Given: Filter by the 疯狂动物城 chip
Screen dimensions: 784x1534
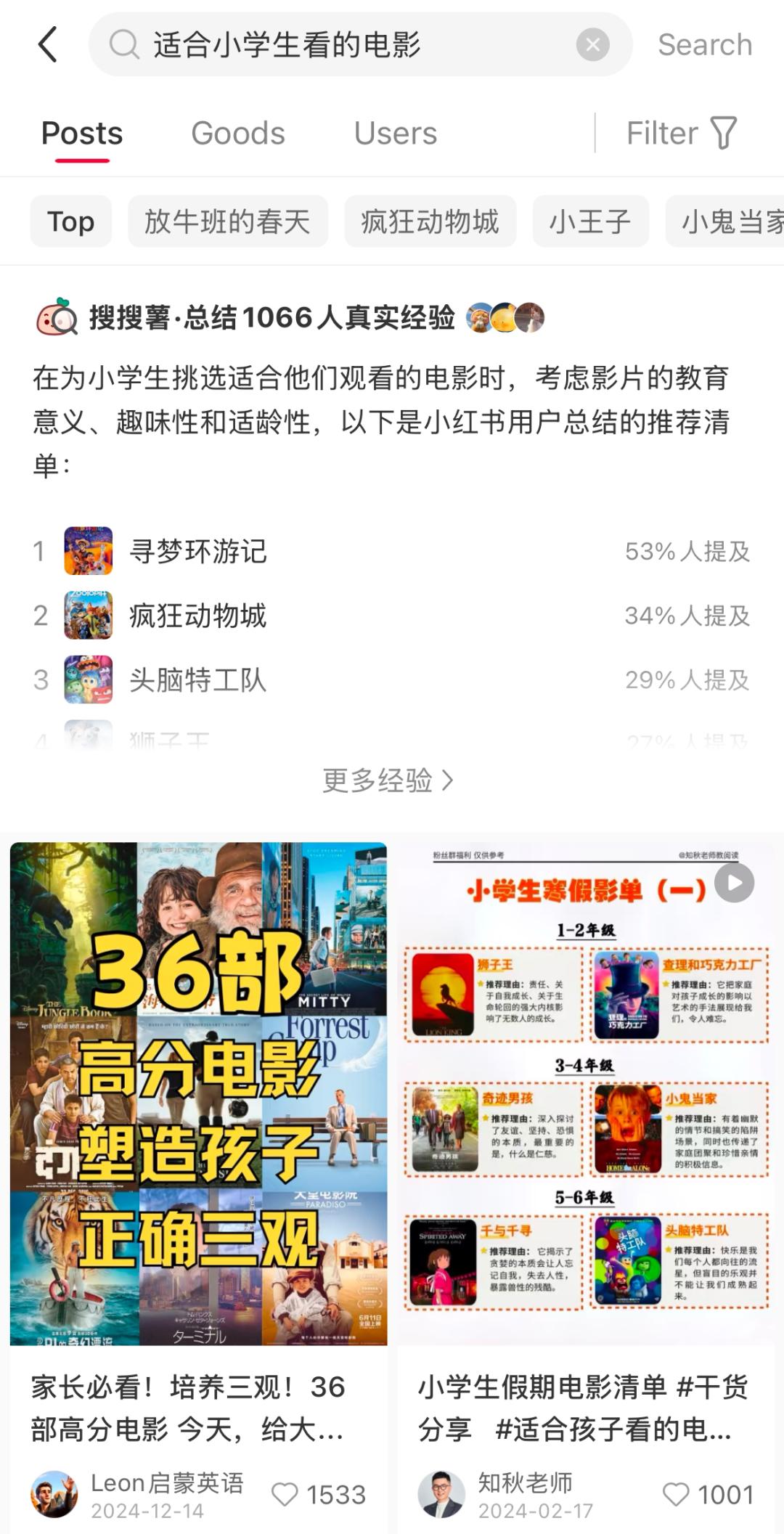Looking at the screenshot, I should 430,221.
